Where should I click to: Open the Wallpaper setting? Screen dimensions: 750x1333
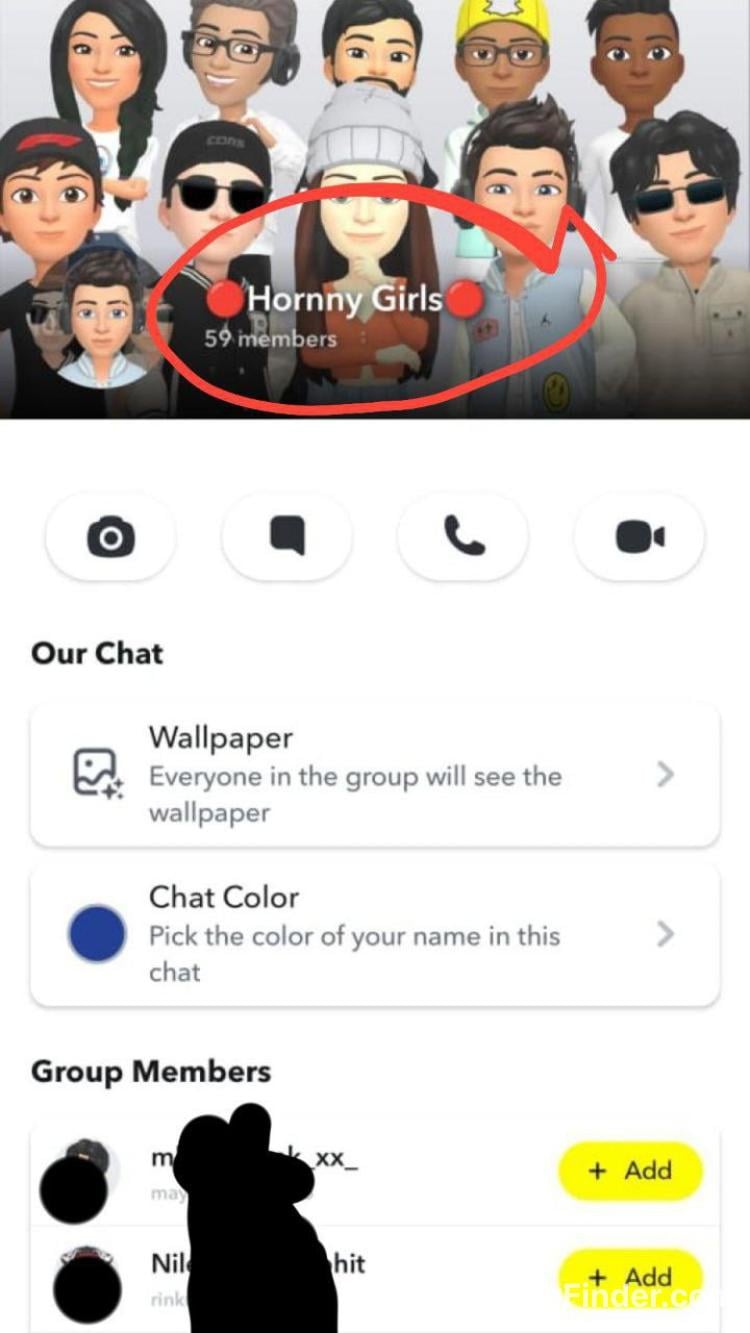click(374, 775)
